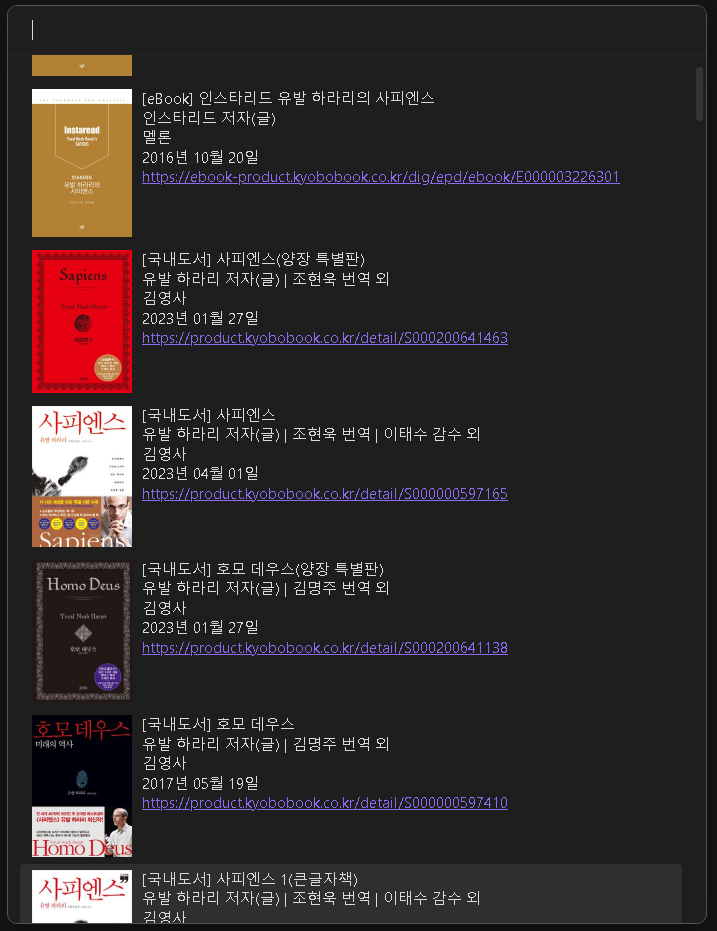Visit the detail link ending S000000597165
This screenshot has height=931, width=717.
pos(324,494)
